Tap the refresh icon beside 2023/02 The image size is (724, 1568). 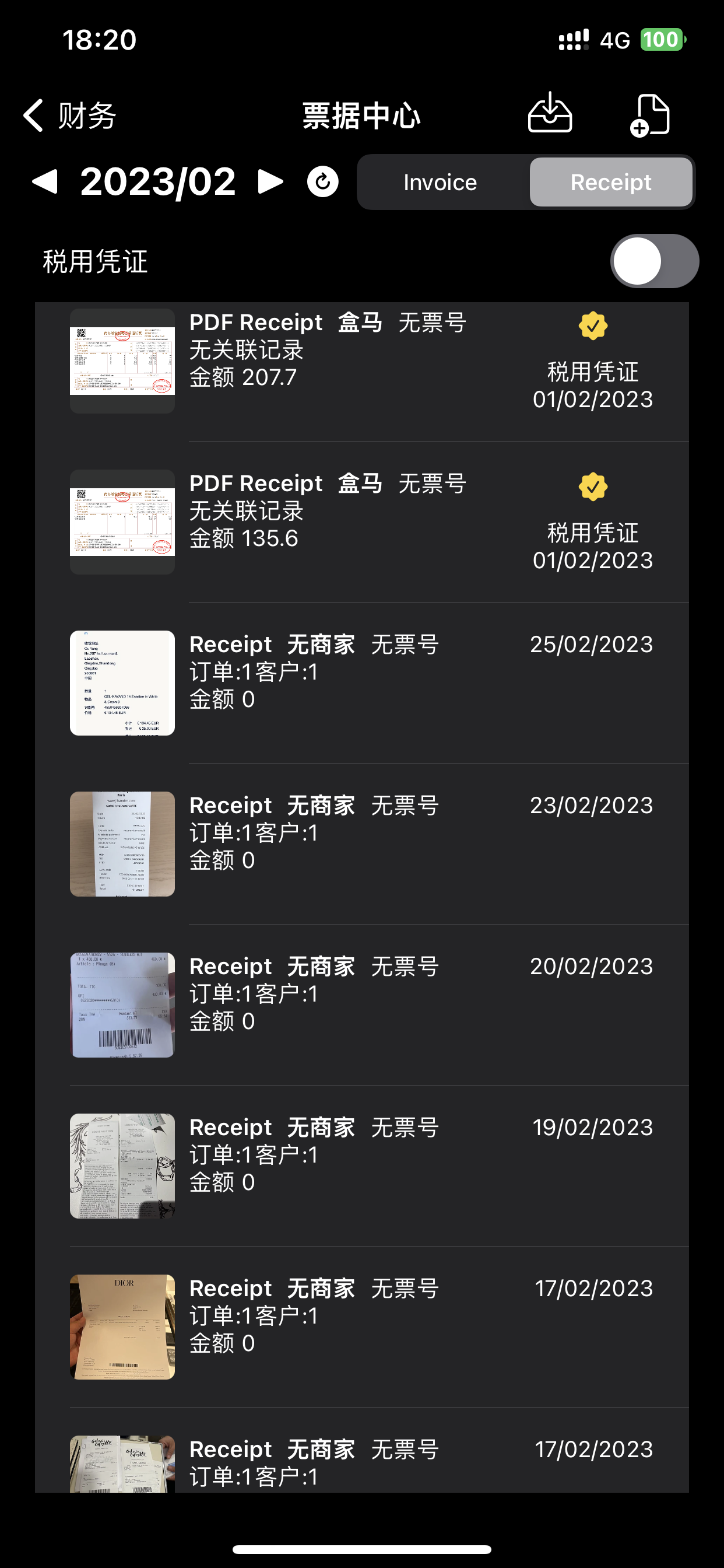pyautogui.click(x=322, y=181)
